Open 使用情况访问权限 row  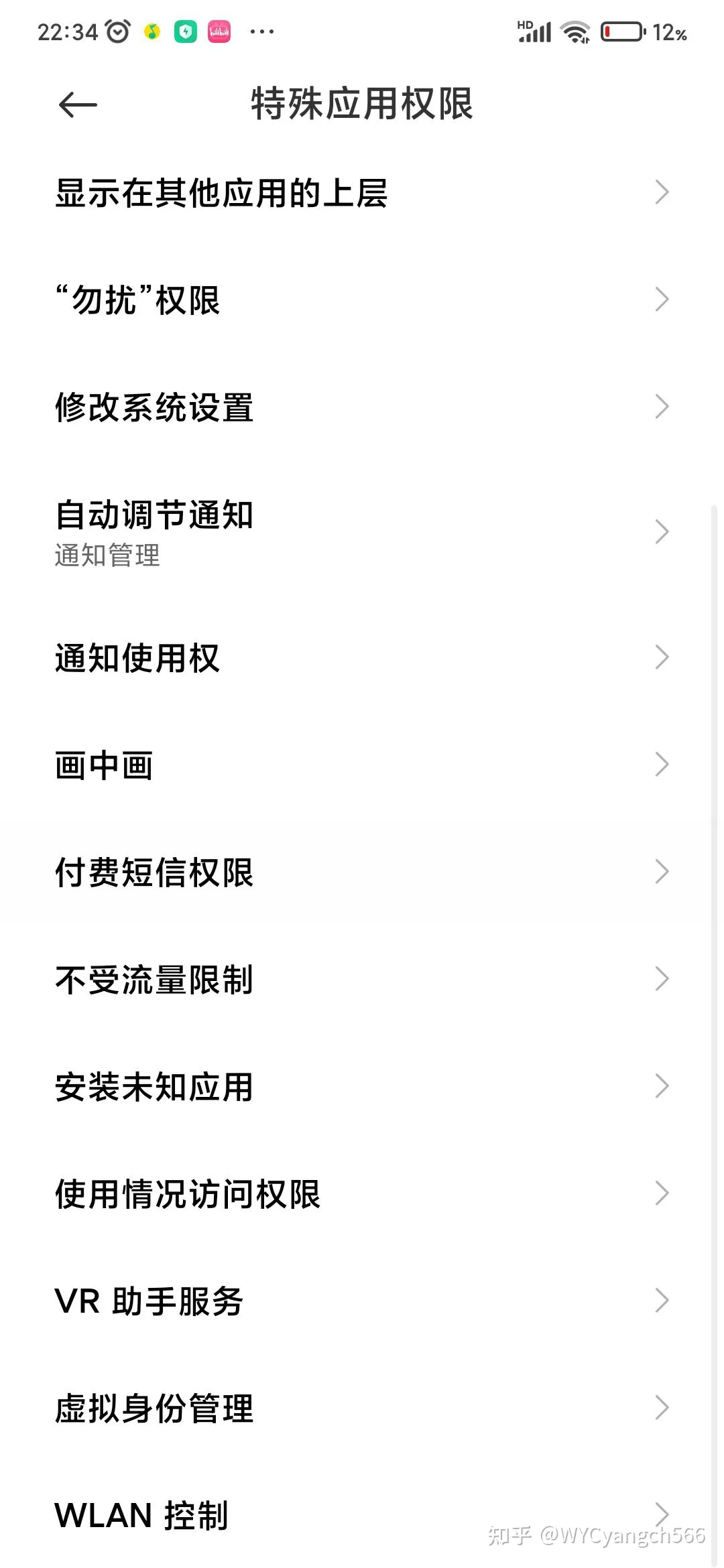(x=362, y=1193)
